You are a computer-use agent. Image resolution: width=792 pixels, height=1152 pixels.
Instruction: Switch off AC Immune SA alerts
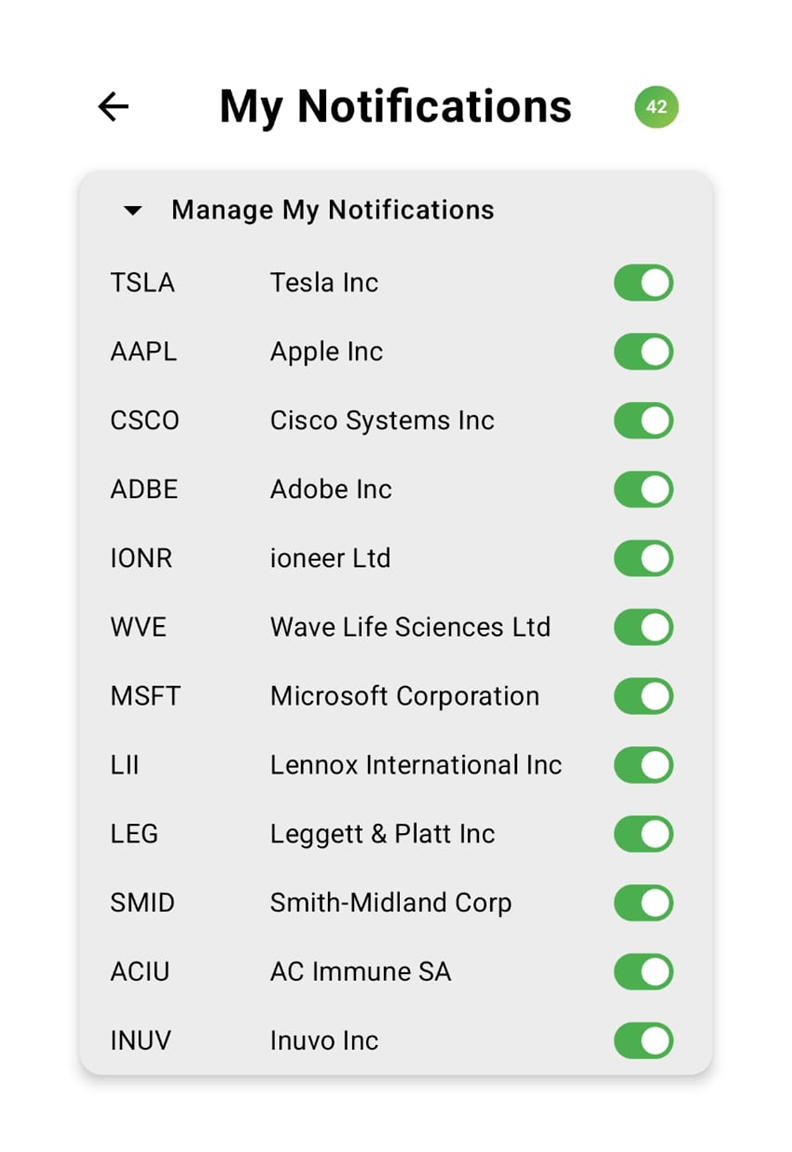[643, 971]
